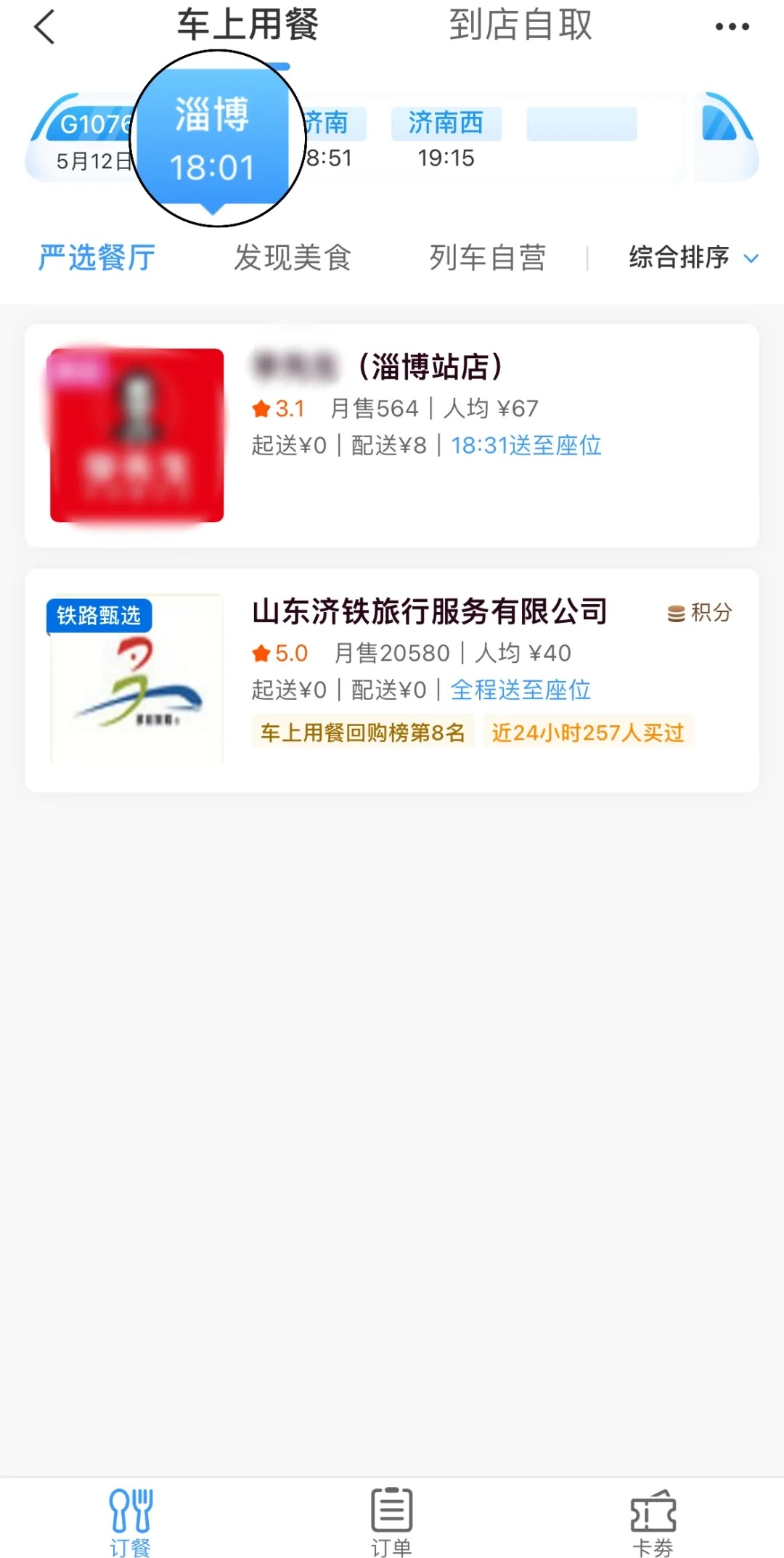
Task: Click the 全程送至座位 delivery link
Action: [522, 690]
